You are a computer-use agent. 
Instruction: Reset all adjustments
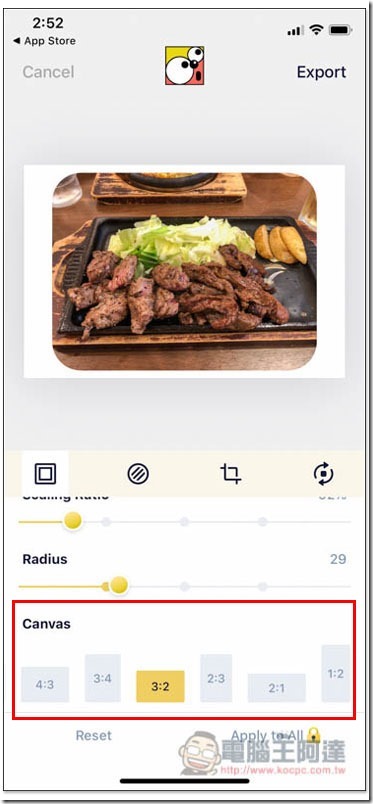pyautogui.click(x=93, y=735)
